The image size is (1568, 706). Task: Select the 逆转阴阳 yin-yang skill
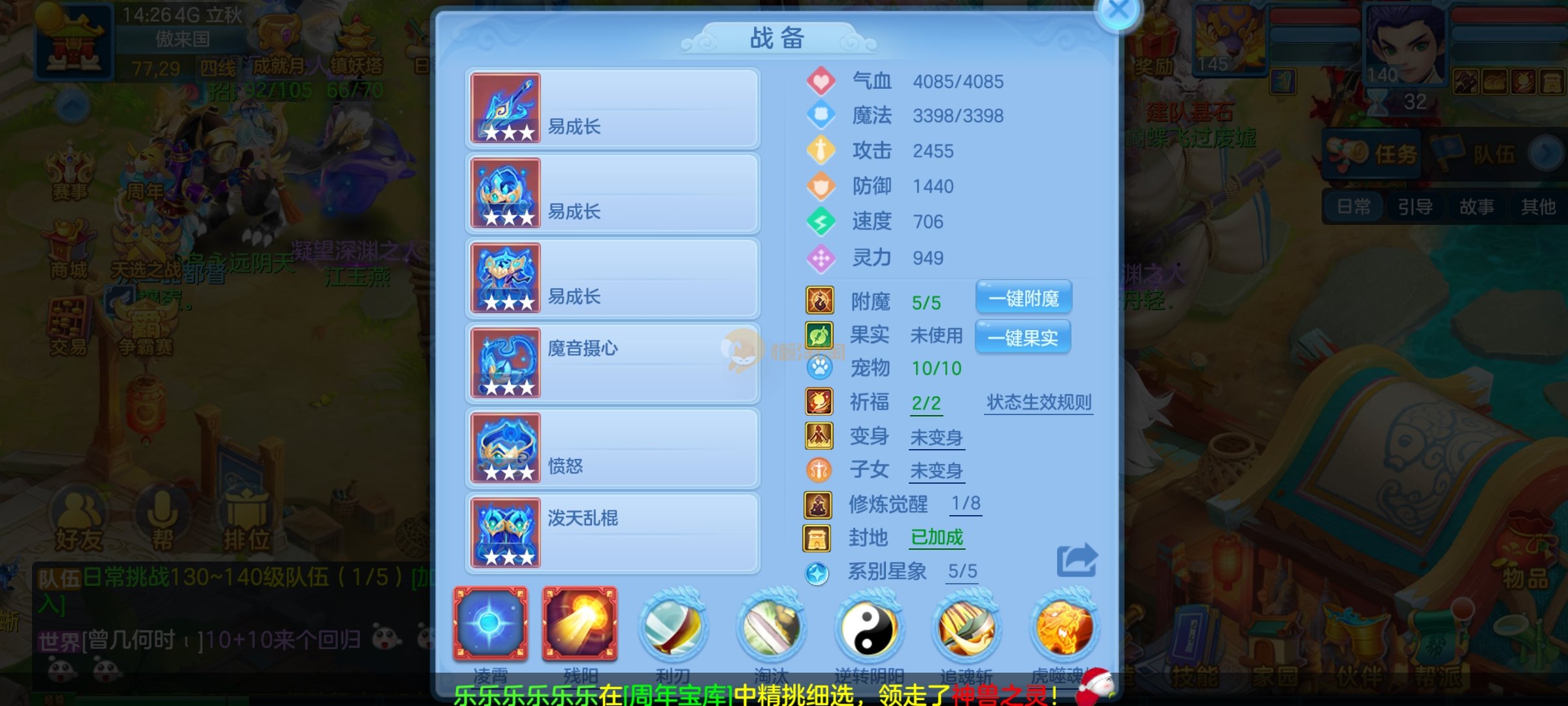868,628
